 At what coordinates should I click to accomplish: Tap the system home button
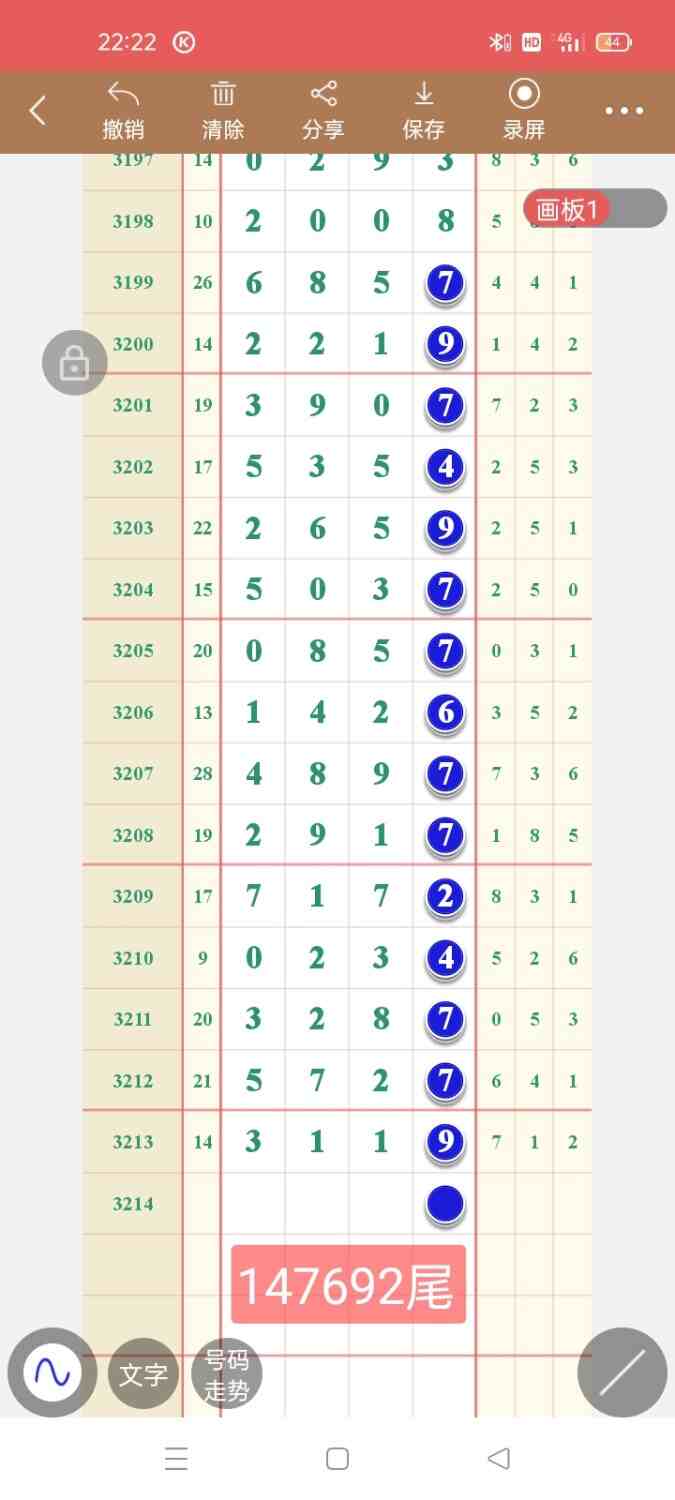click(x=337, y=1459)
